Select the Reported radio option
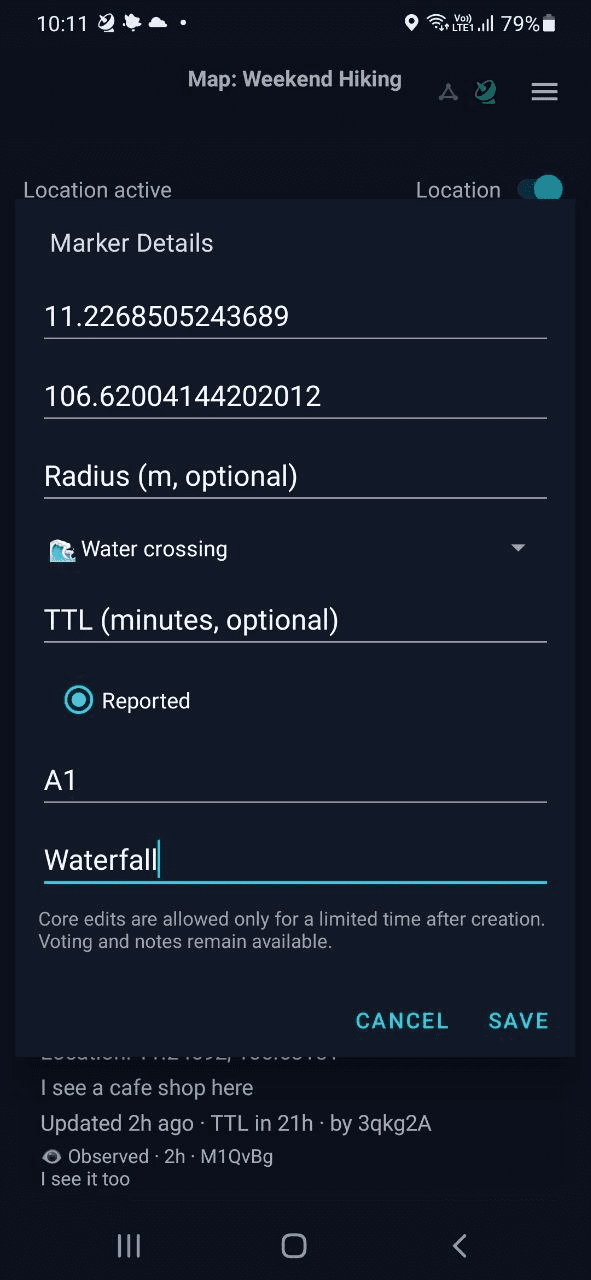The width and height of the screenshot is (591, 1280). (127, 701)
